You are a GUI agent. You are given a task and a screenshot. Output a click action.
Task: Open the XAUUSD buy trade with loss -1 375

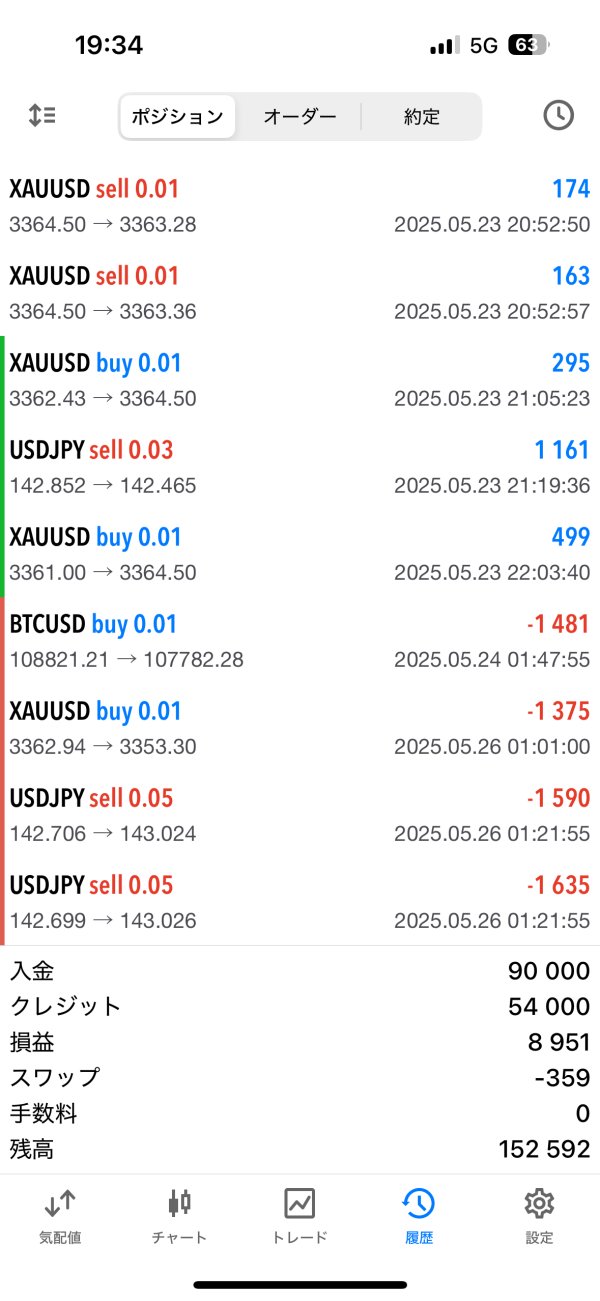point(300,727)
